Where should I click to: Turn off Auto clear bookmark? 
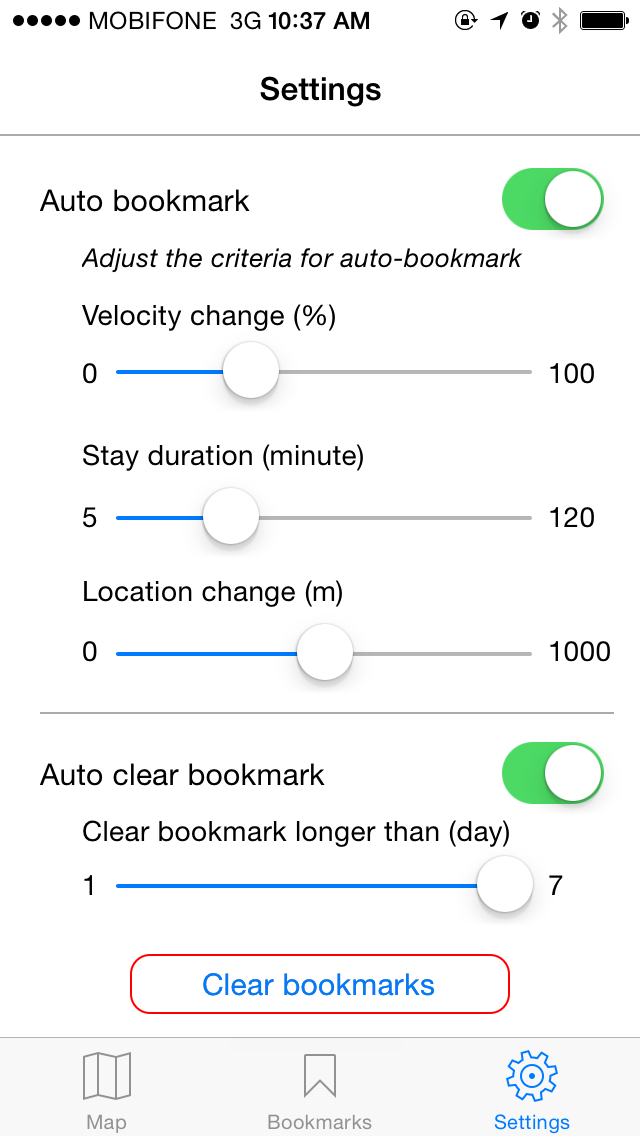click(x=552, y=773)
